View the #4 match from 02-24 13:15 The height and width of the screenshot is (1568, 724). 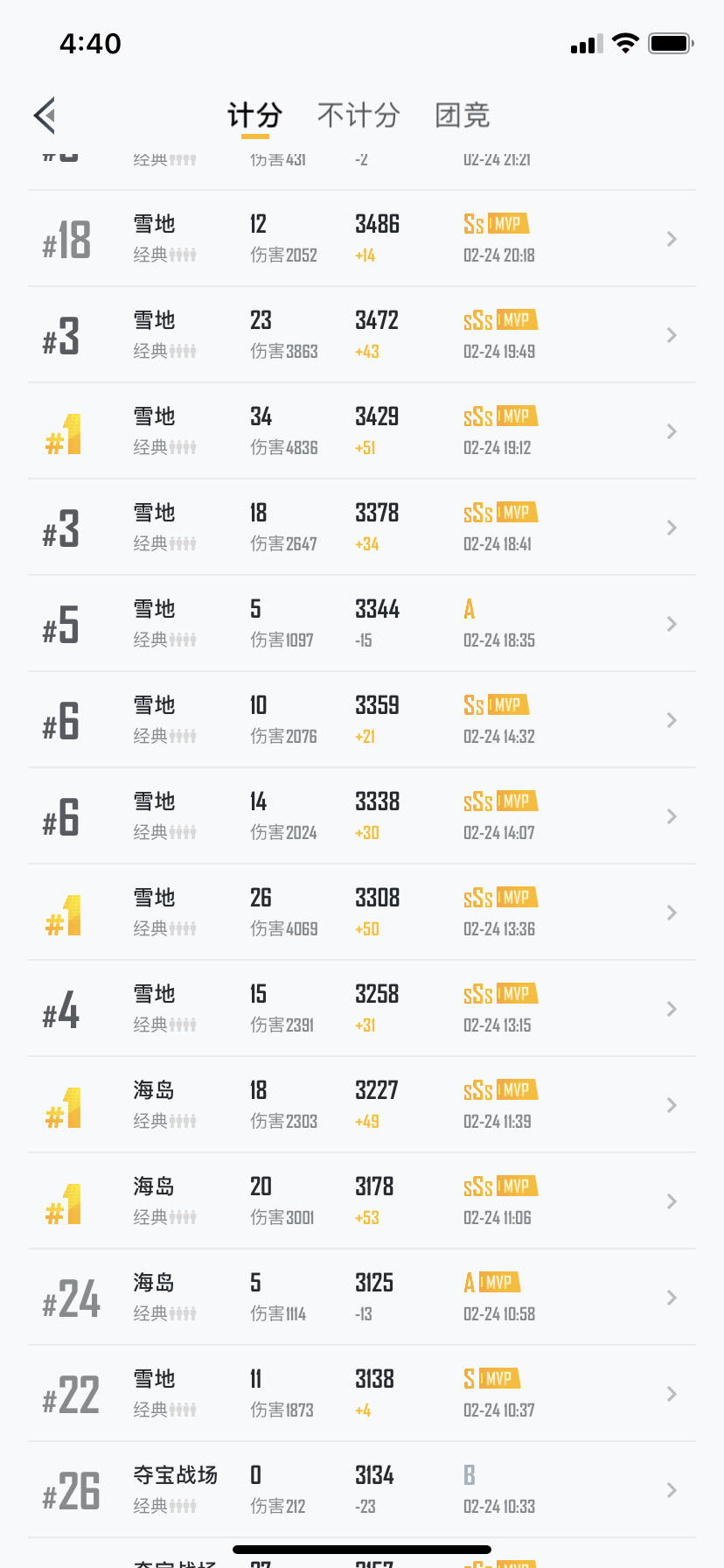[x=362, y=1009]
